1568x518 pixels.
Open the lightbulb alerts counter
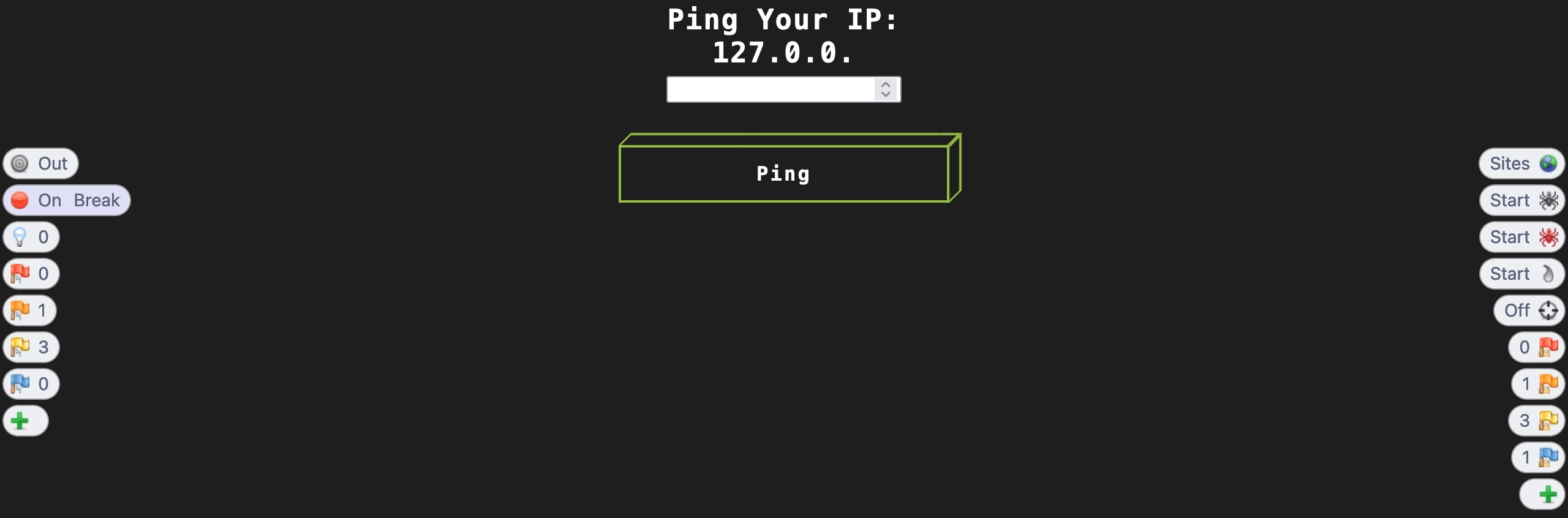tap(31, 237)
